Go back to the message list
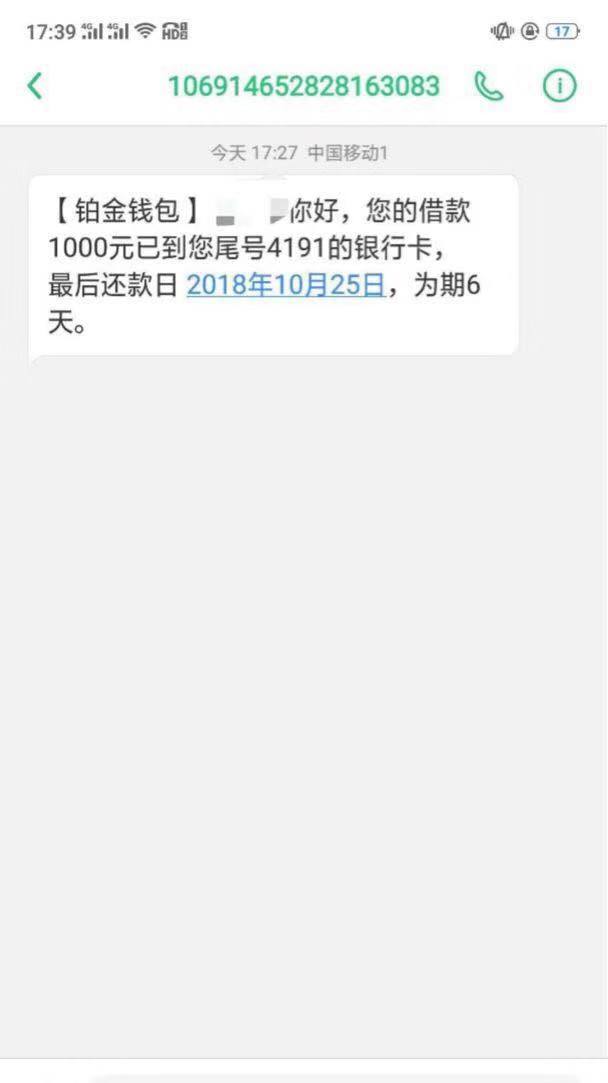This screenshot has width=608, height=1083. [35, 86]
